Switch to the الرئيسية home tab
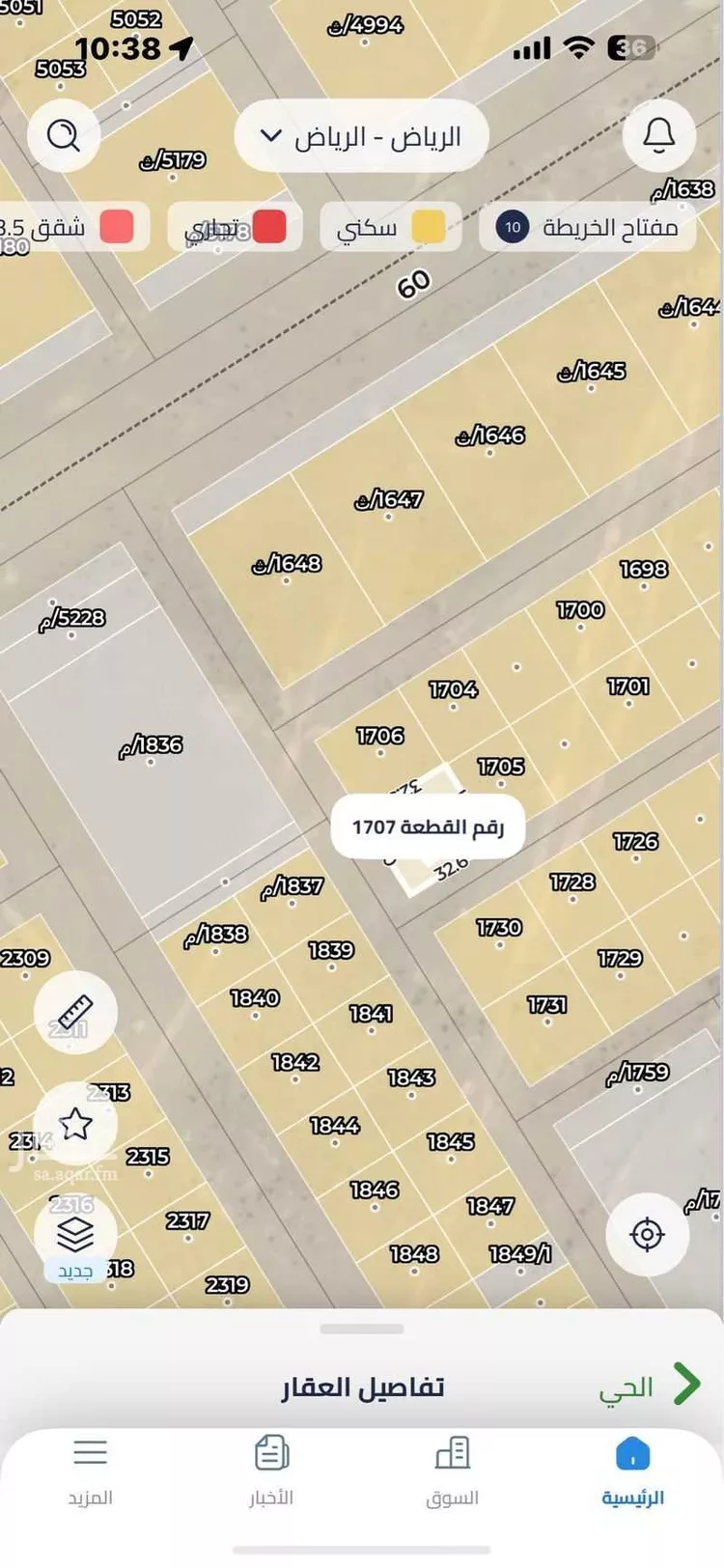The height and width of the screenshot is (1568, 724). coord(632,1471)
